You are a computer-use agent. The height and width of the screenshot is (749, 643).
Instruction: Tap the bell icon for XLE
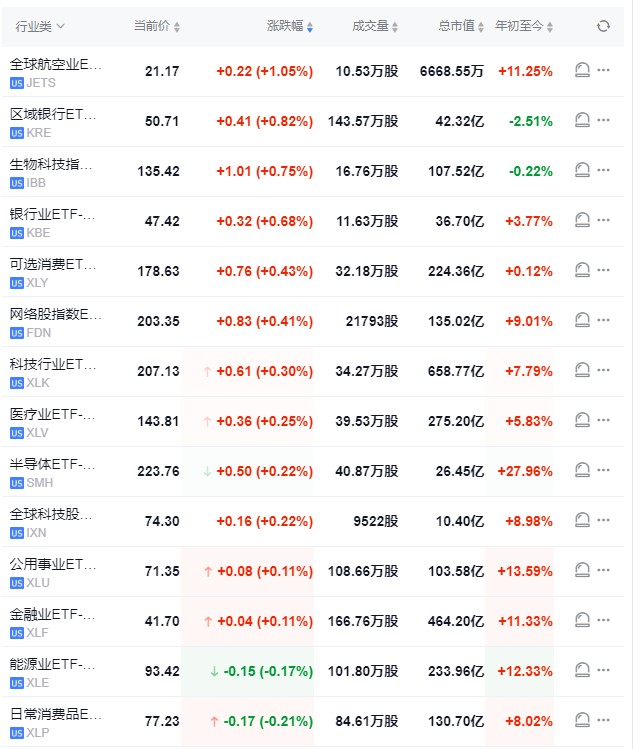pos(582,671)
